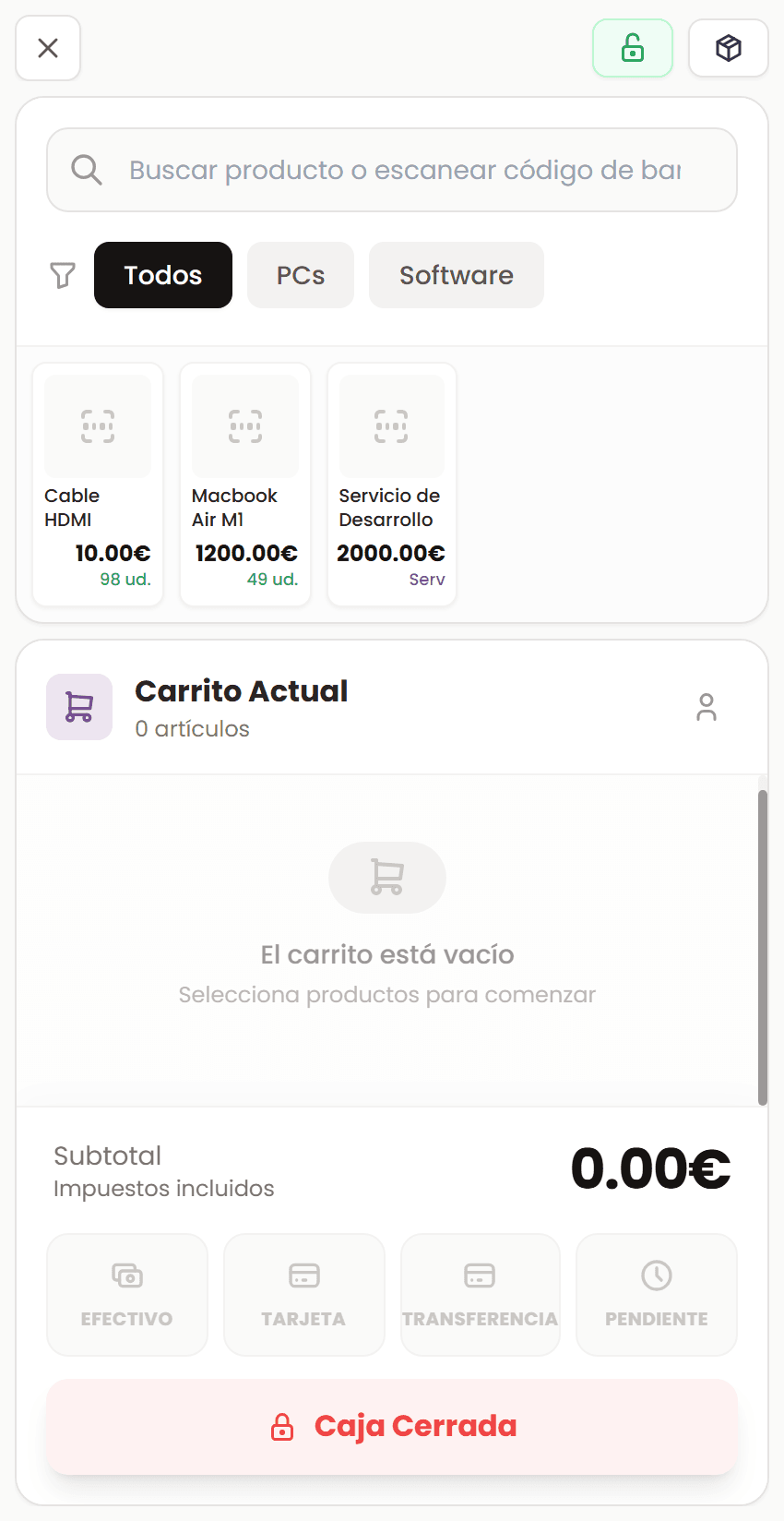Toggle the green unlock switch top right
The width and height of the screenshot is (784, 1521).
point(632,48)
